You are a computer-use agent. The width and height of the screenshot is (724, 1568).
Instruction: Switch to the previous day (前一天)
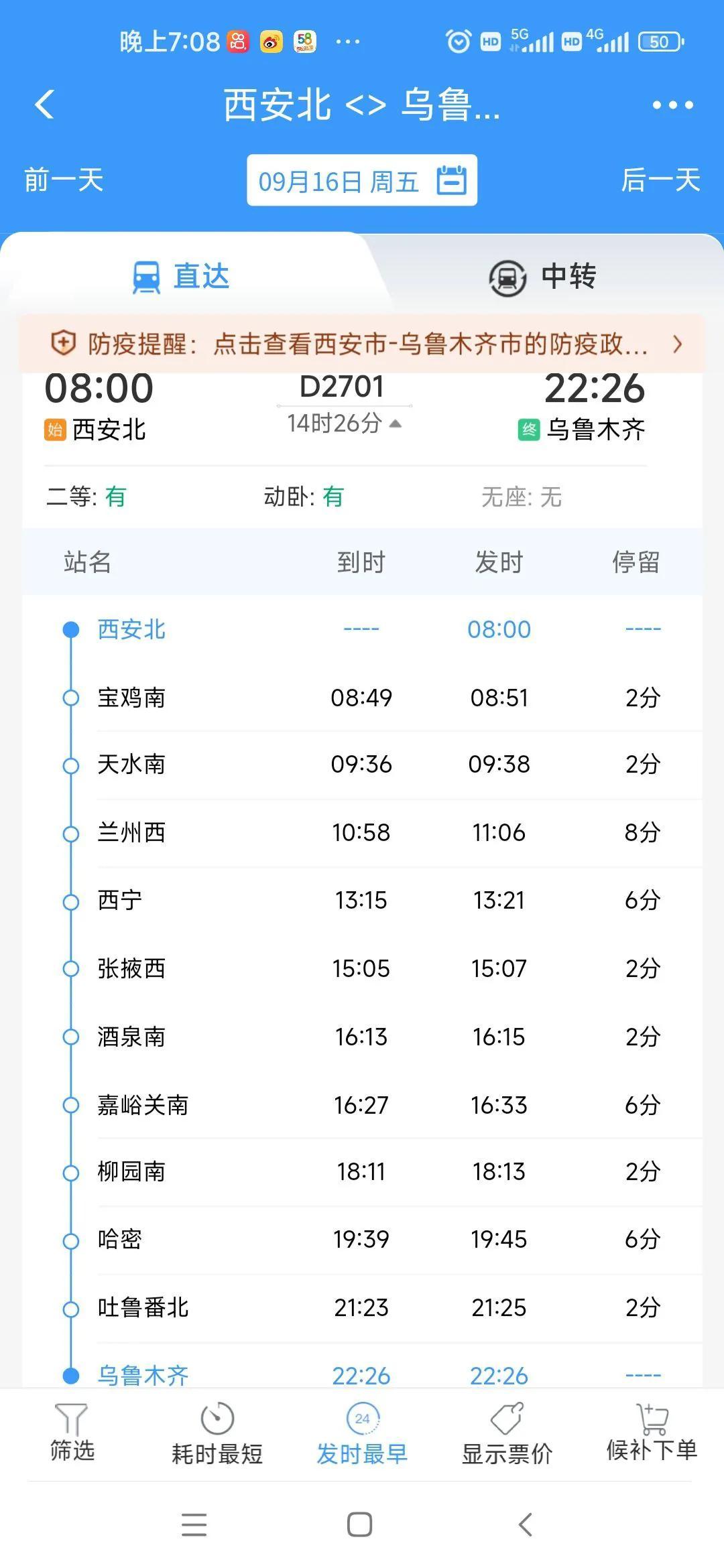tap(64, 180)
